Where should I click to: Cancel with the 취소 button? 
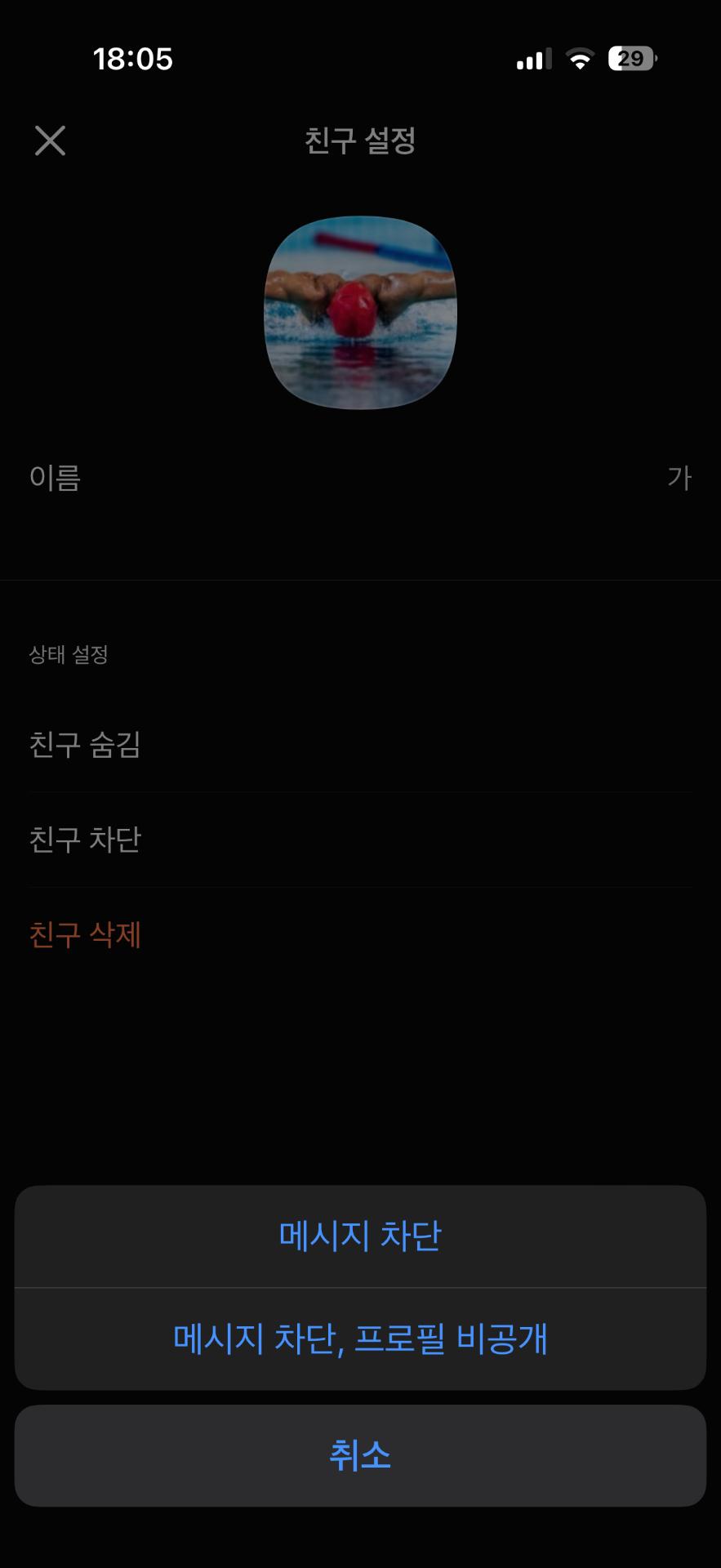(360, 1456)
